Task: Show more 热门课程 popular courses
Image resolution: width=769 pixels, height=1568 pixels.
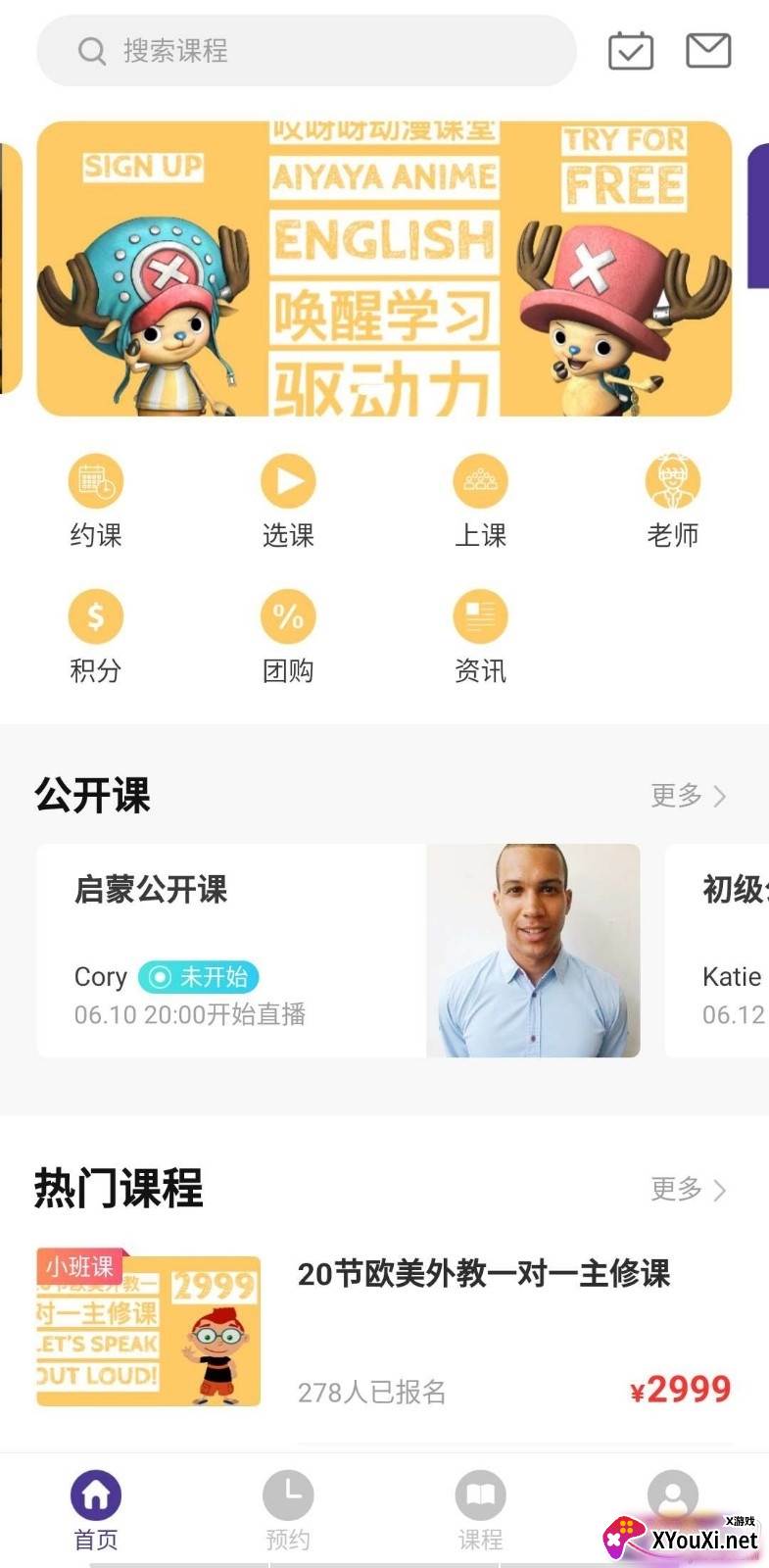Action: pos(689,1190)
